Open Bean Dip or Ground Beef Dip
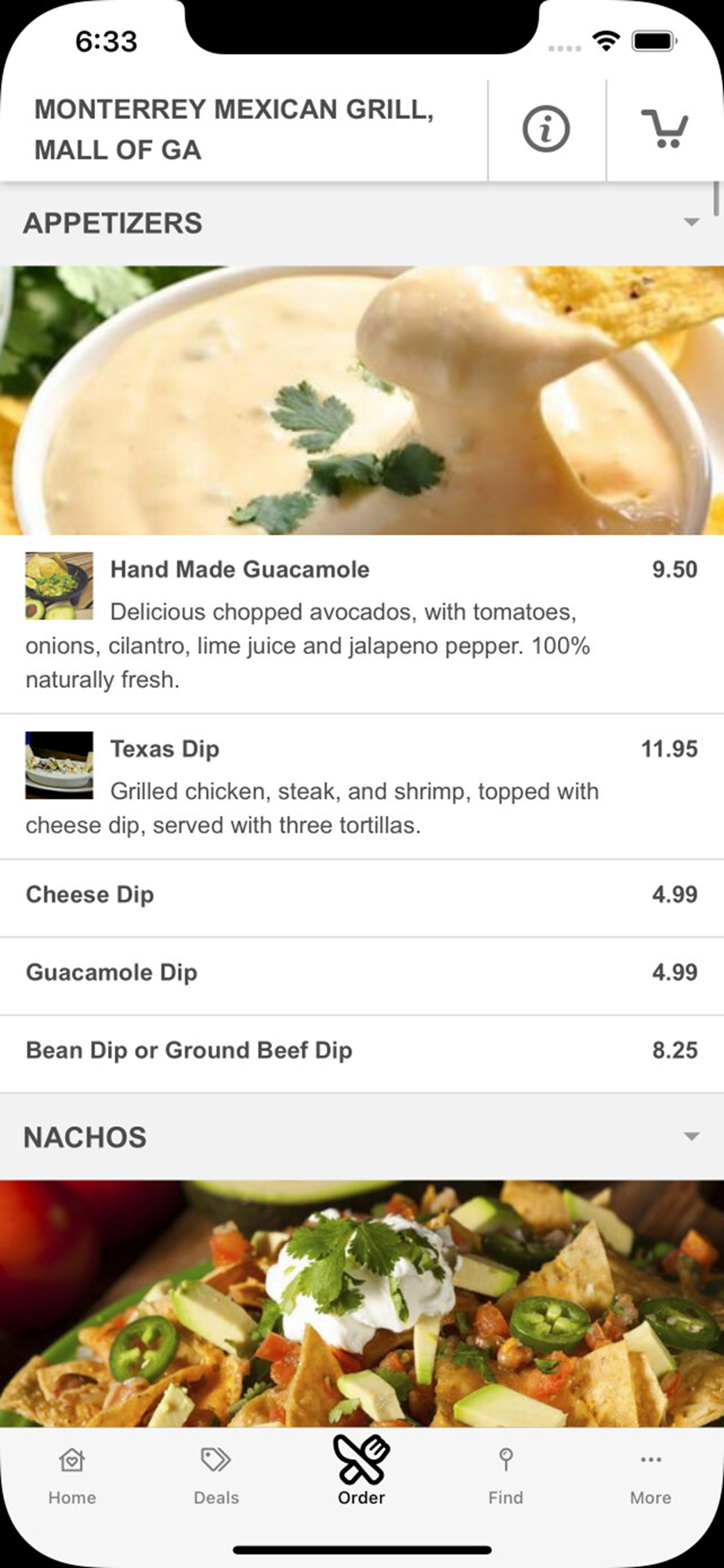The height and width of the screenshot is (1568, 724). (x=360, y=1051)
